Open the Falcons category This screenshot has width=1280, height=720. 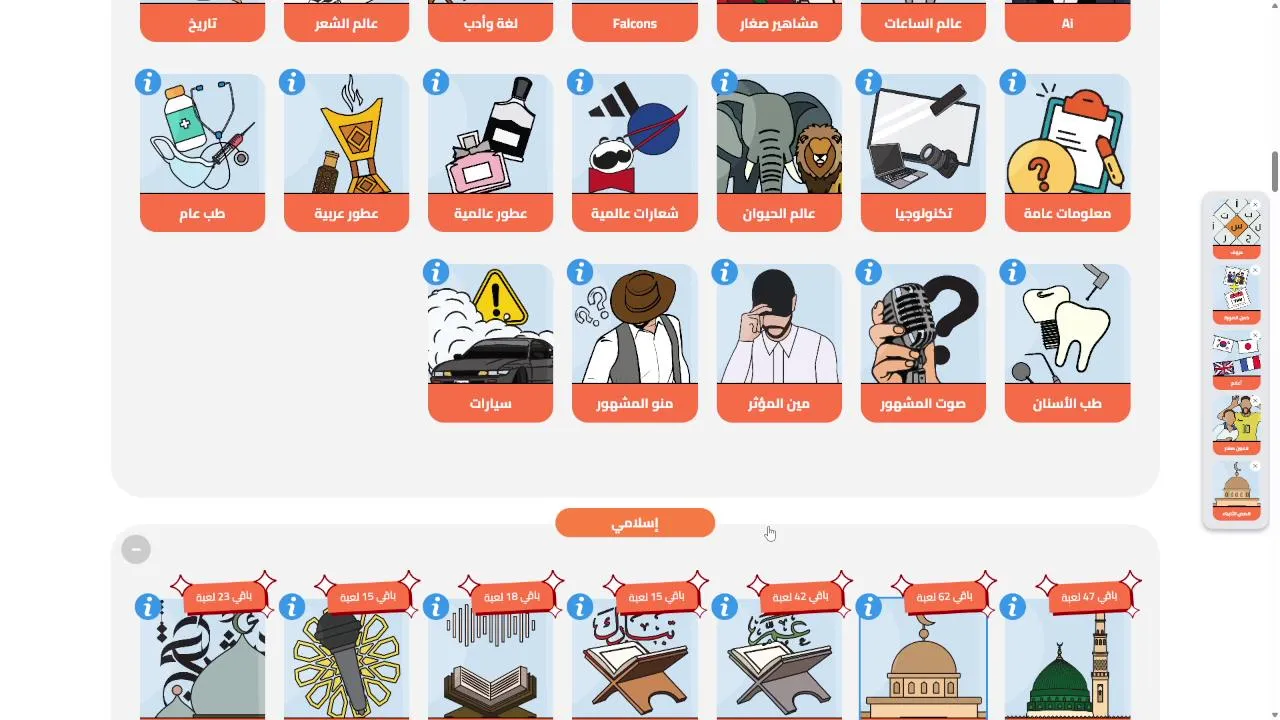coord(634,22)
